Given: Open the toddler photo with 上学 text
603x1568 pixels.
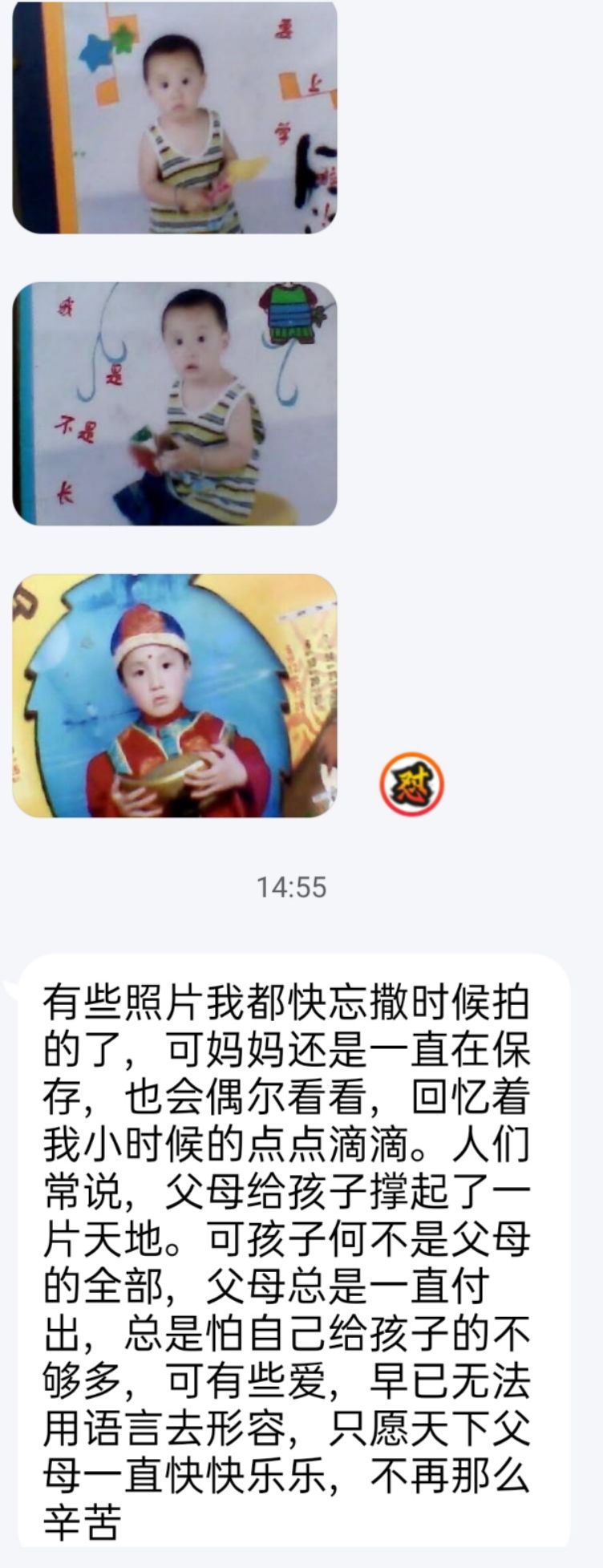Looking at the screenshot, I should pyautogui.click(x=175, y=117).
